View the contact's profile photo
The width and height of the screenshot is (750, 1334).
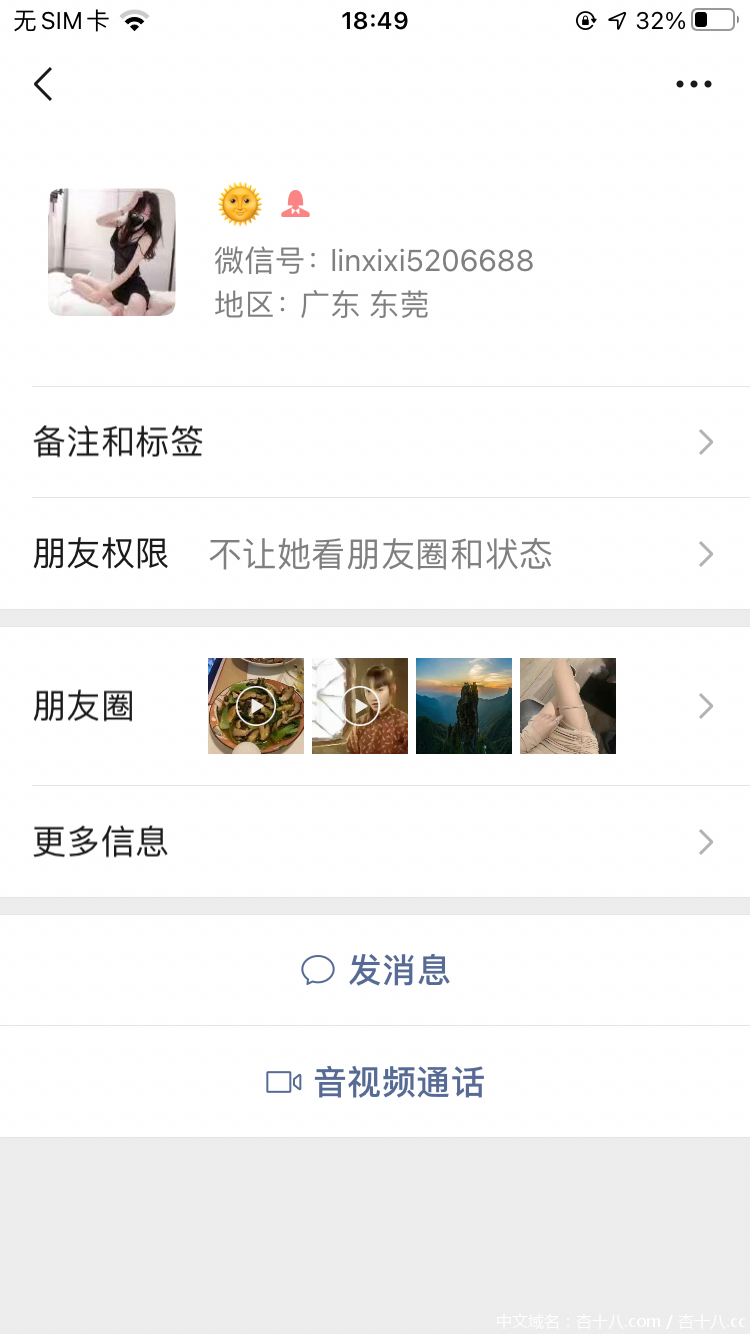tap(112, 252)
